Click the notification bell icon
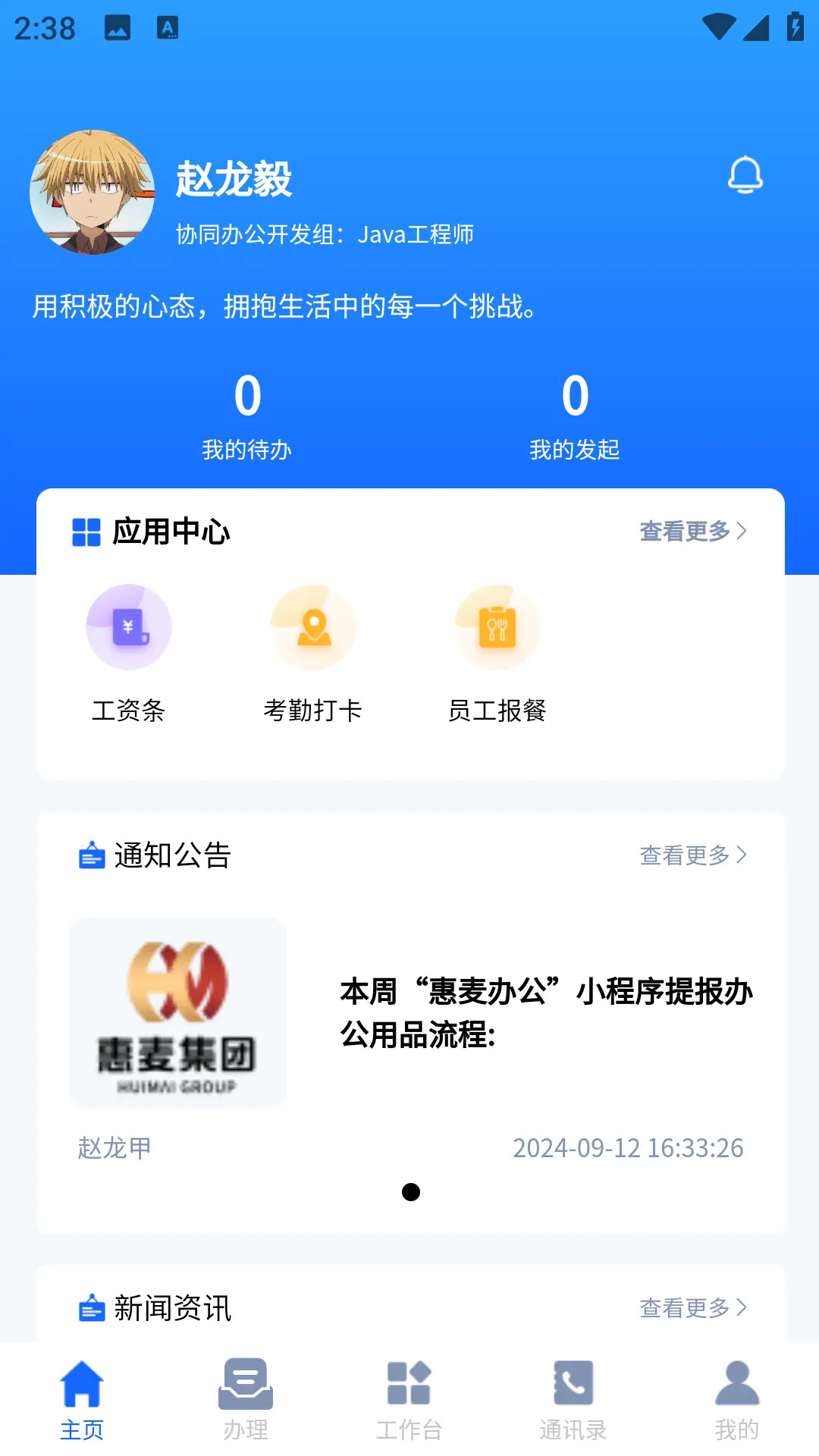Image resolution: width=819 pixels, height=1456 pixels. tap(745, 174)
